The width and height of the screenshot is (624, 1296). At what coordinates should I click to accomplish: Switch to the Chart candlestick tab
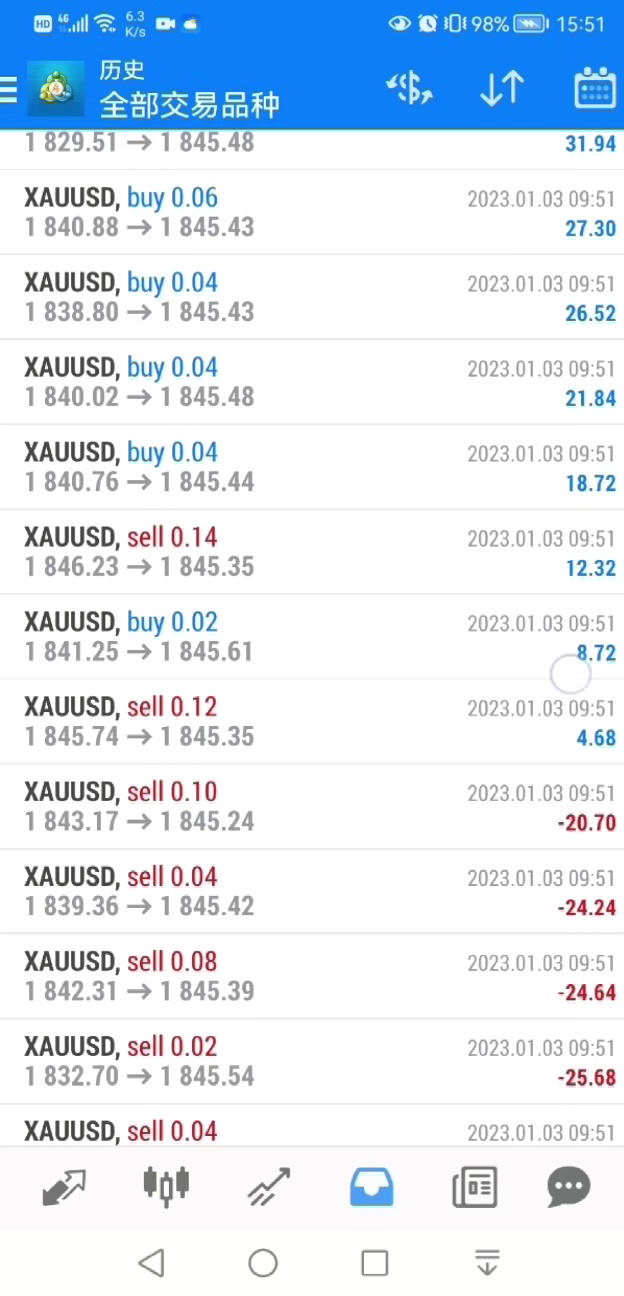point(166,1187)
